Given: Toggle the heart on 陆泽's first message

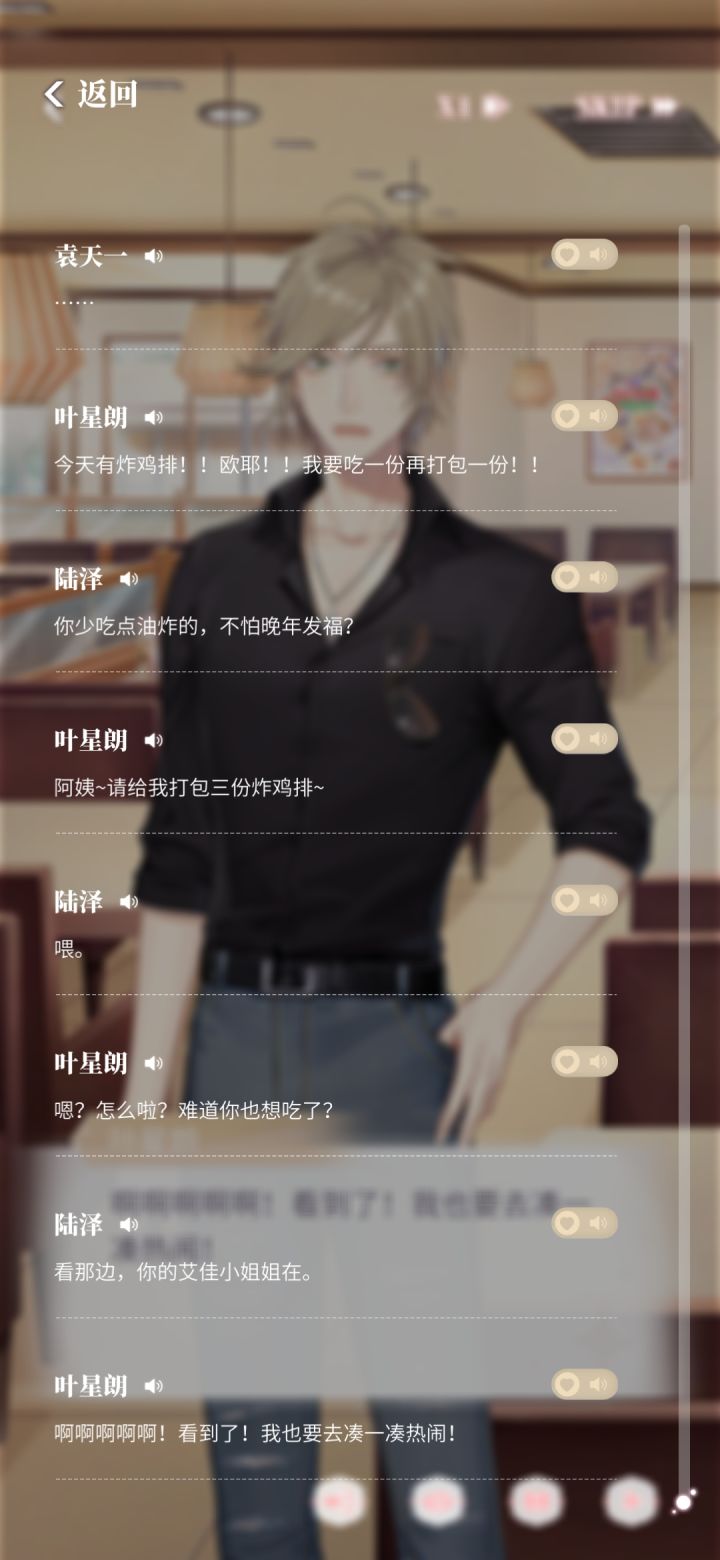Looking at the screenshot, I should [568, 579].
